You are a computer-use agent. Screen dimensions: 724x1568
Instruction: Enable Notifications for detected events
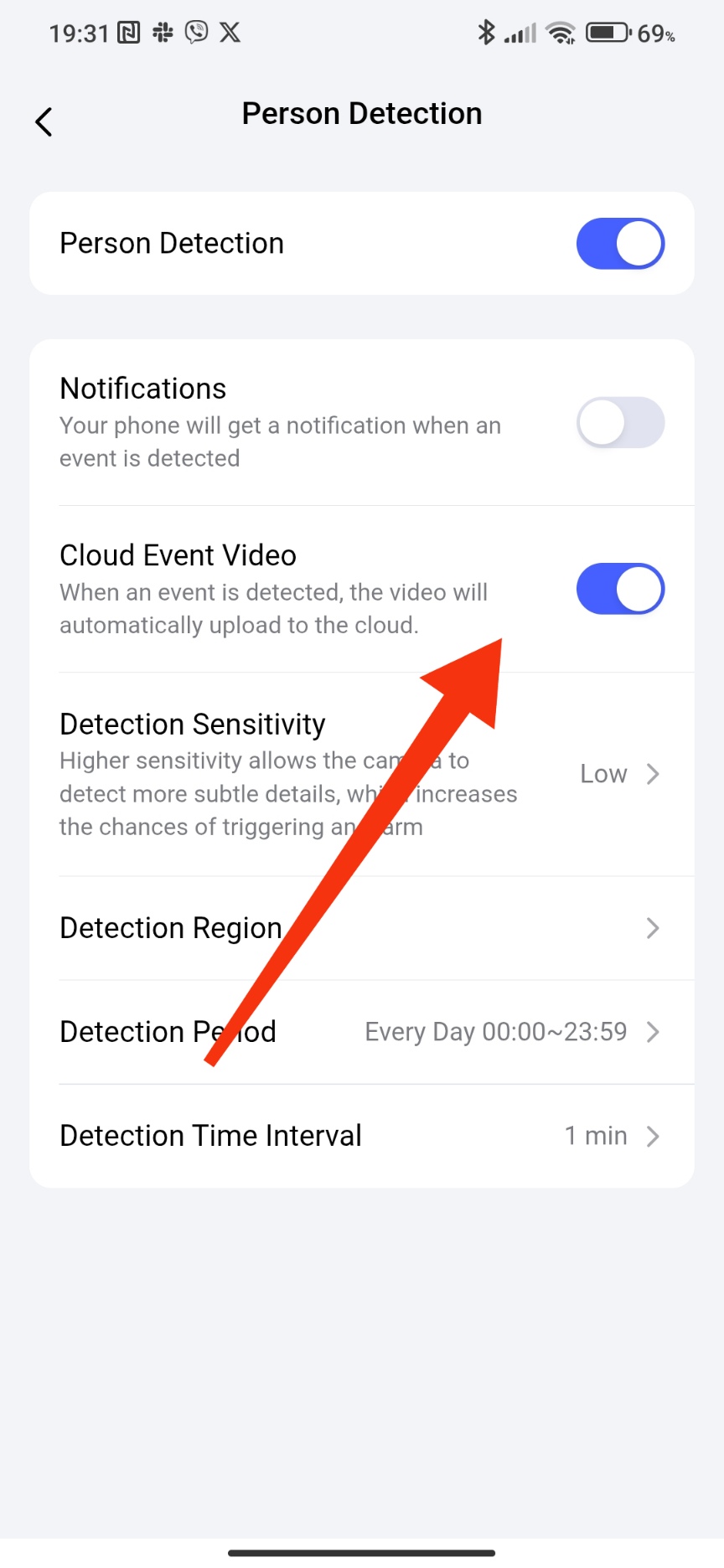coord(620,422)
